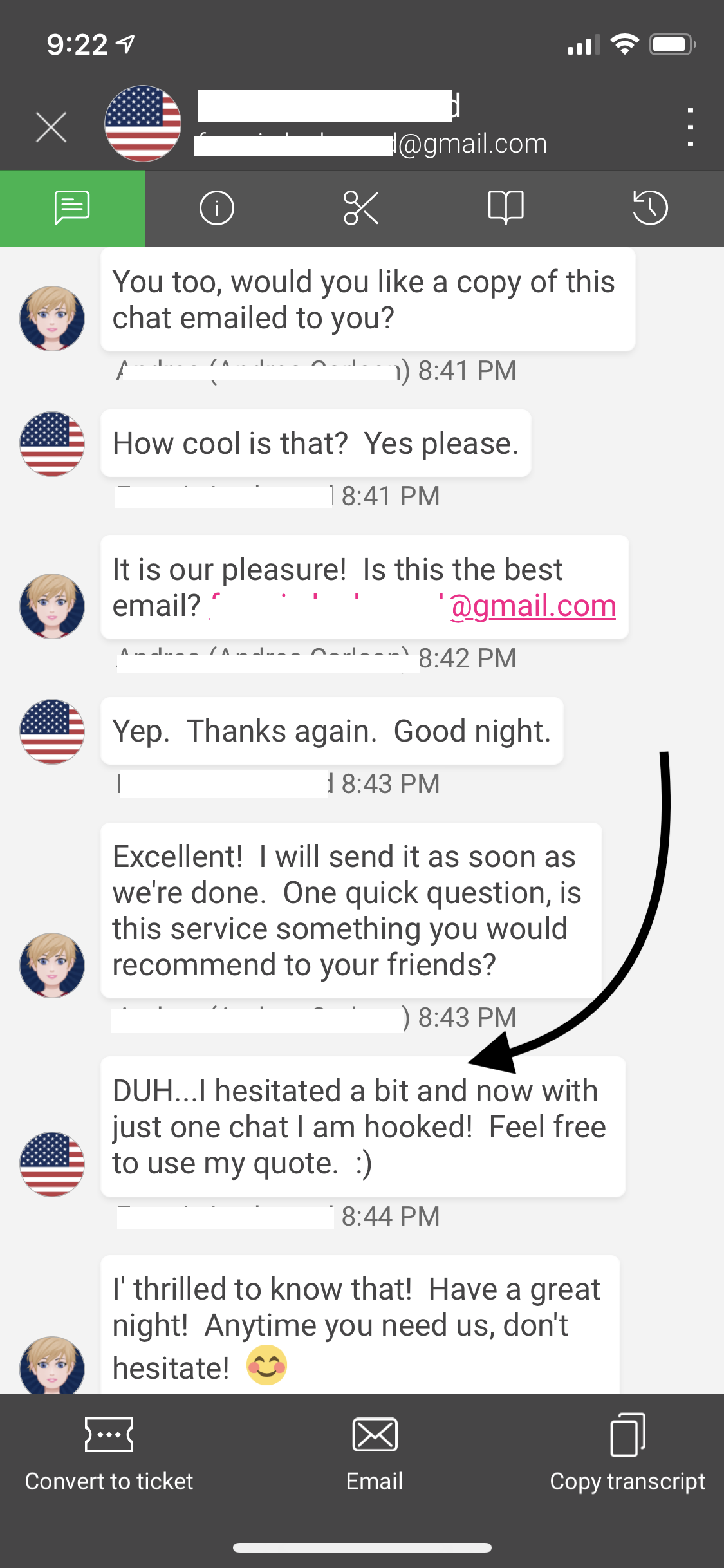Open the visitor info tab

click(217, 208)
